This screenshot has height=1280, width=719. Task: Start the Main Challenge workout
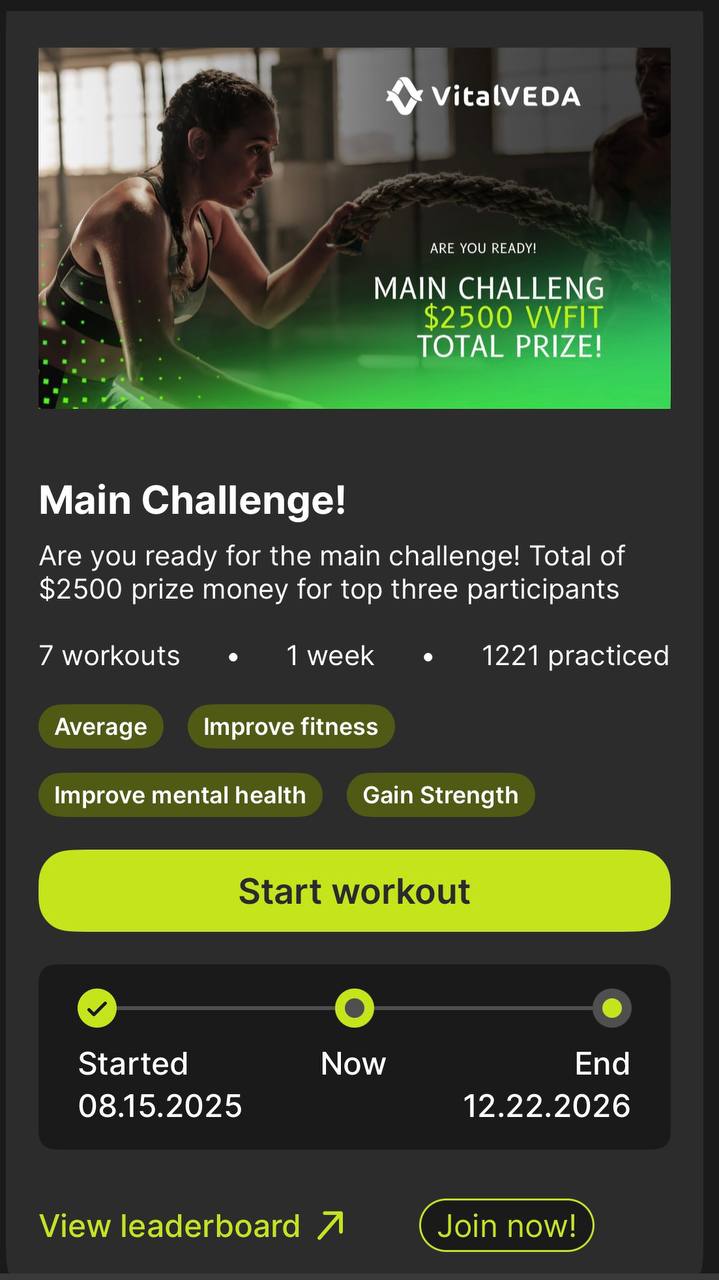pos(354,891)
